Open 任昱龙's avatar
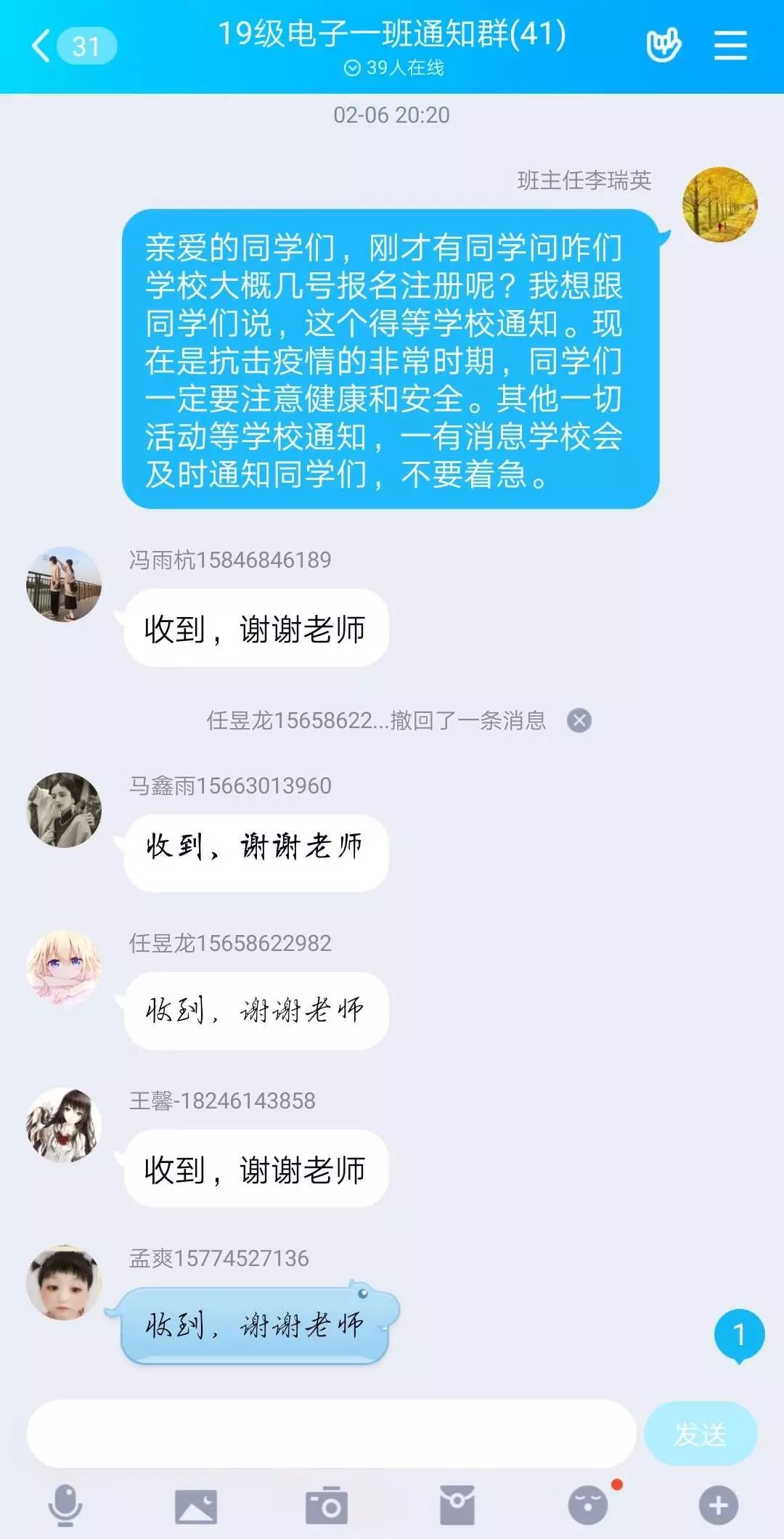 pyautogui.click(x=64, y=968)
